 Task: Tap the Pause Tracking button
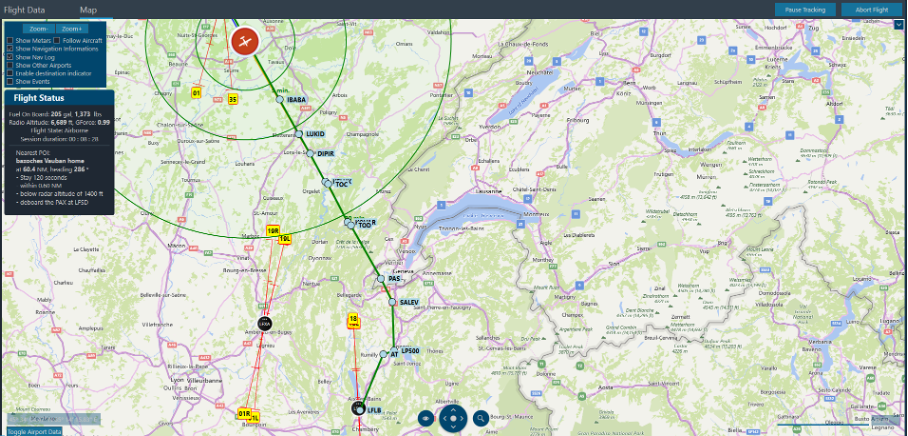805,9
